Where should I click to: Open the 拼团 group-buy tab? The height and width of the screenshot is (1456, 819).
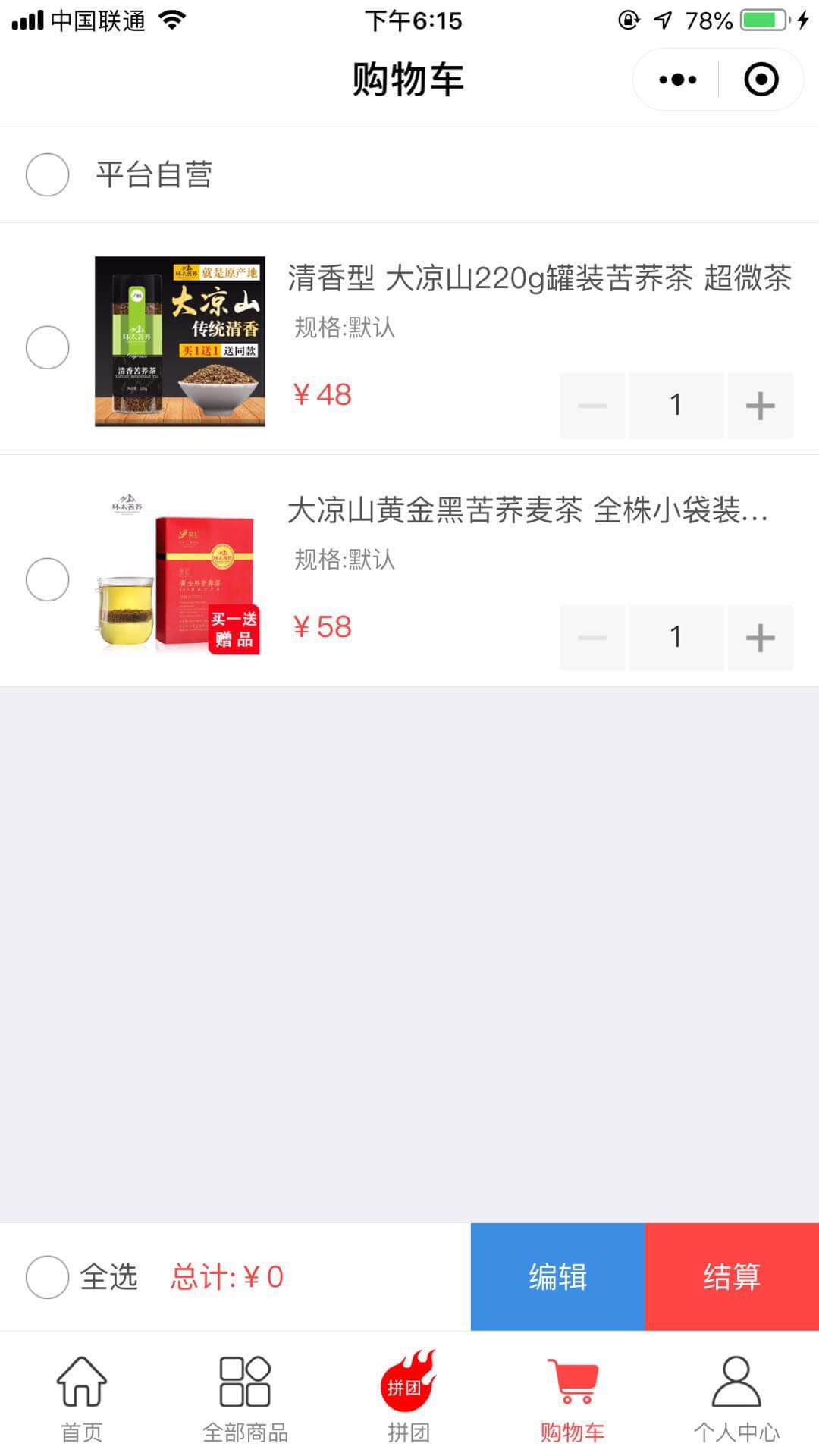click(409, 1398)
